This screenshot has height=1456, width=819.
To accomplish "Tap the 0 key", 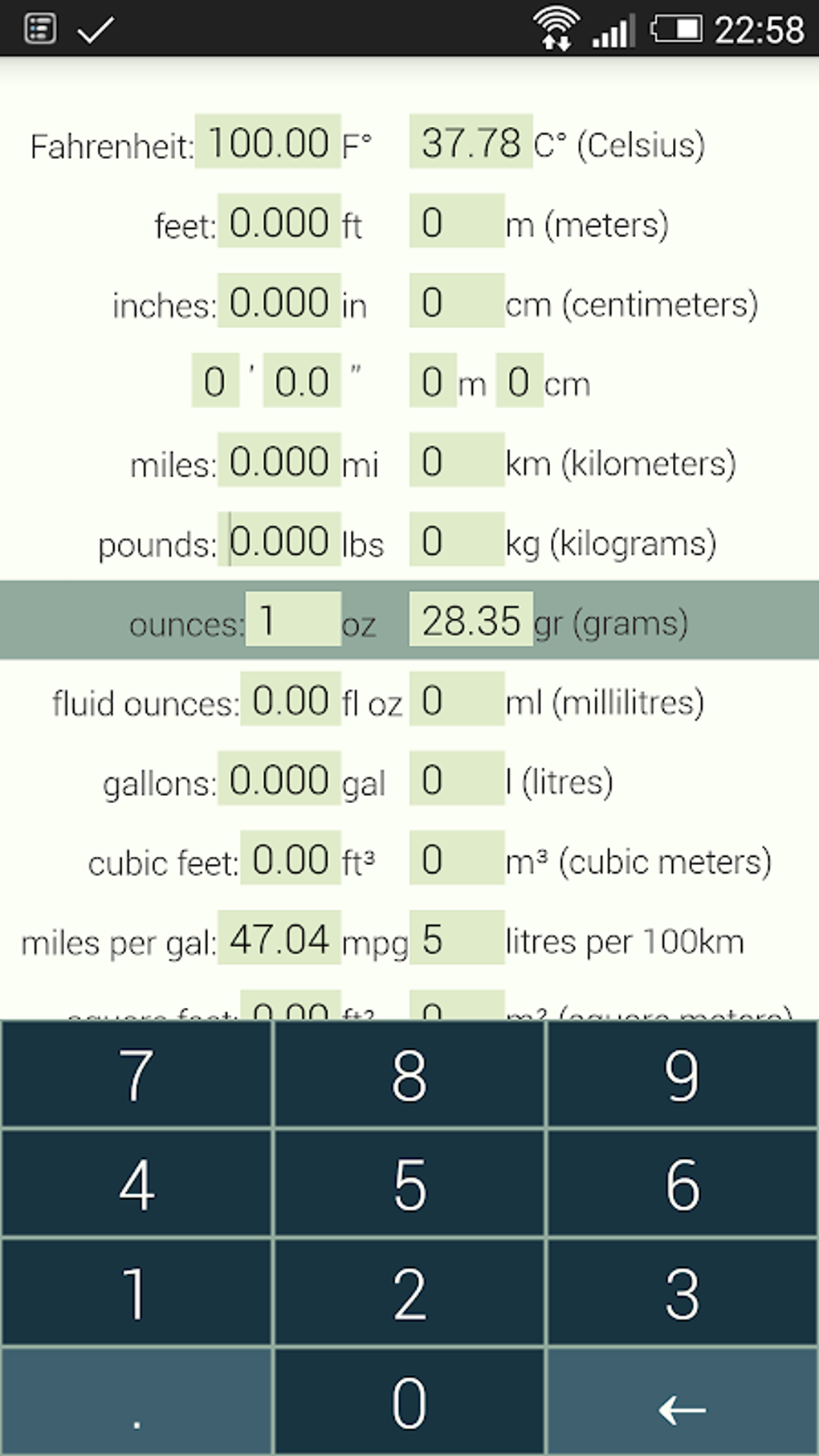I will click(x=409, y=1402).
